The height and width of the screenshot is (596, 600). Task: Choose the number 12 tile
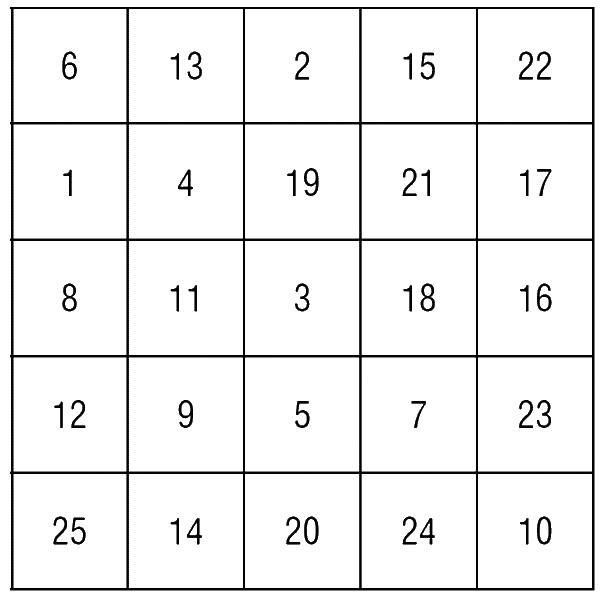69,415
